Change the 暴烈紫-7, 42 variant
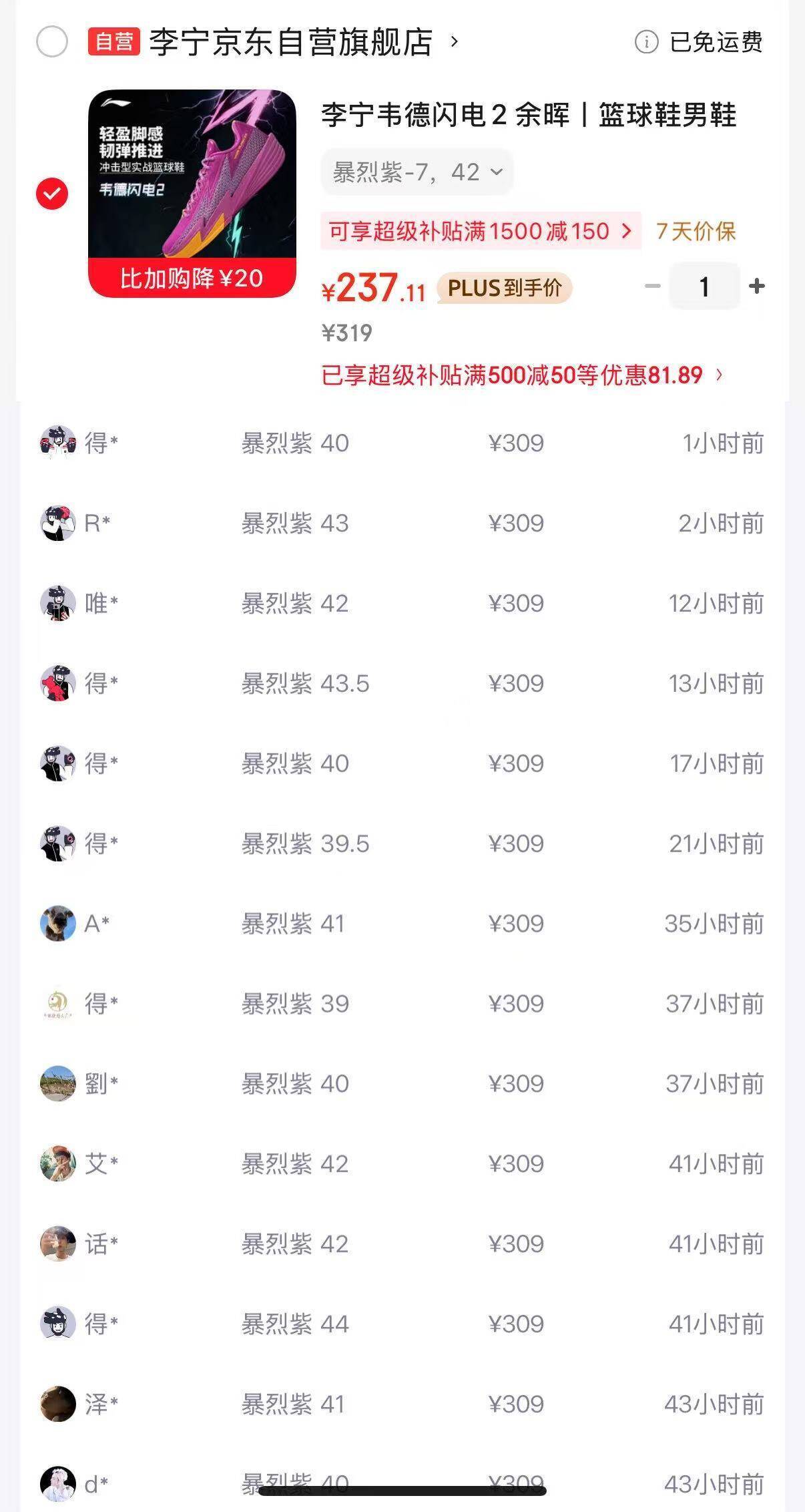This screenshot has height=1512, width=805. click(417, 172)
